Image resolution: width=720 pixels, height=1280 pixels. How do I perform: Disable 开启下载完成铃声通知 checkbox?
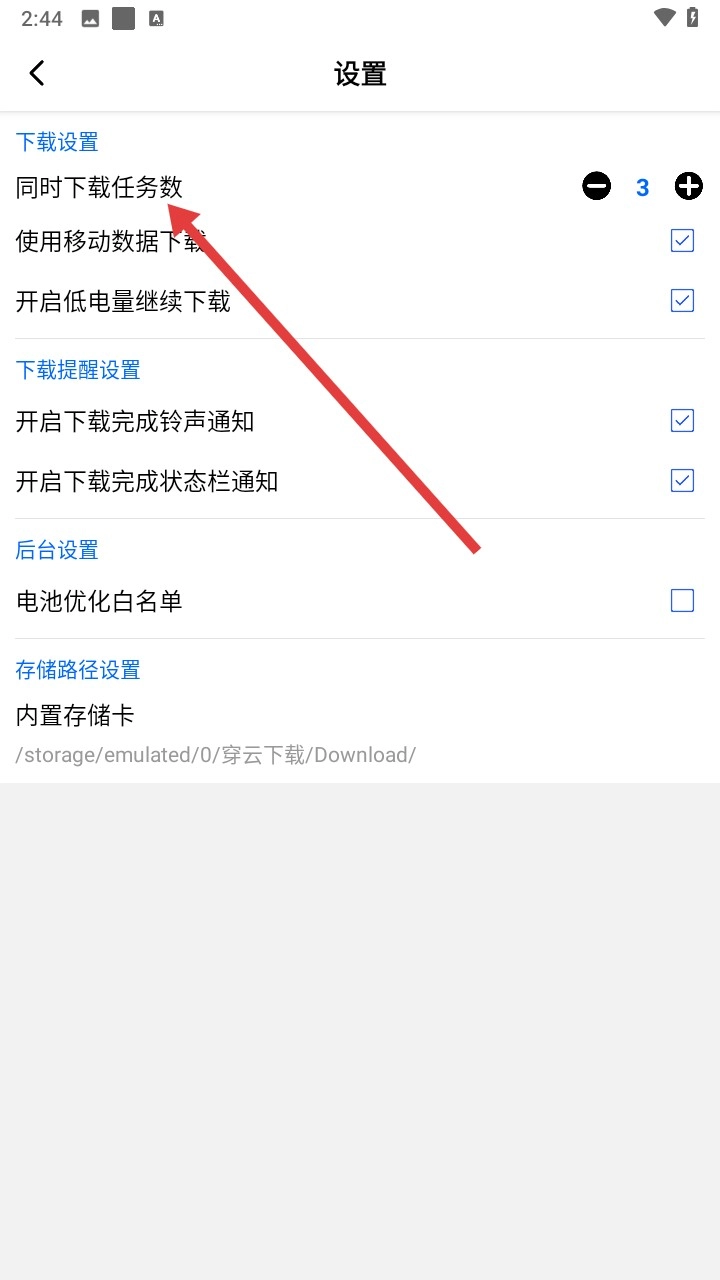coord(682,421)
